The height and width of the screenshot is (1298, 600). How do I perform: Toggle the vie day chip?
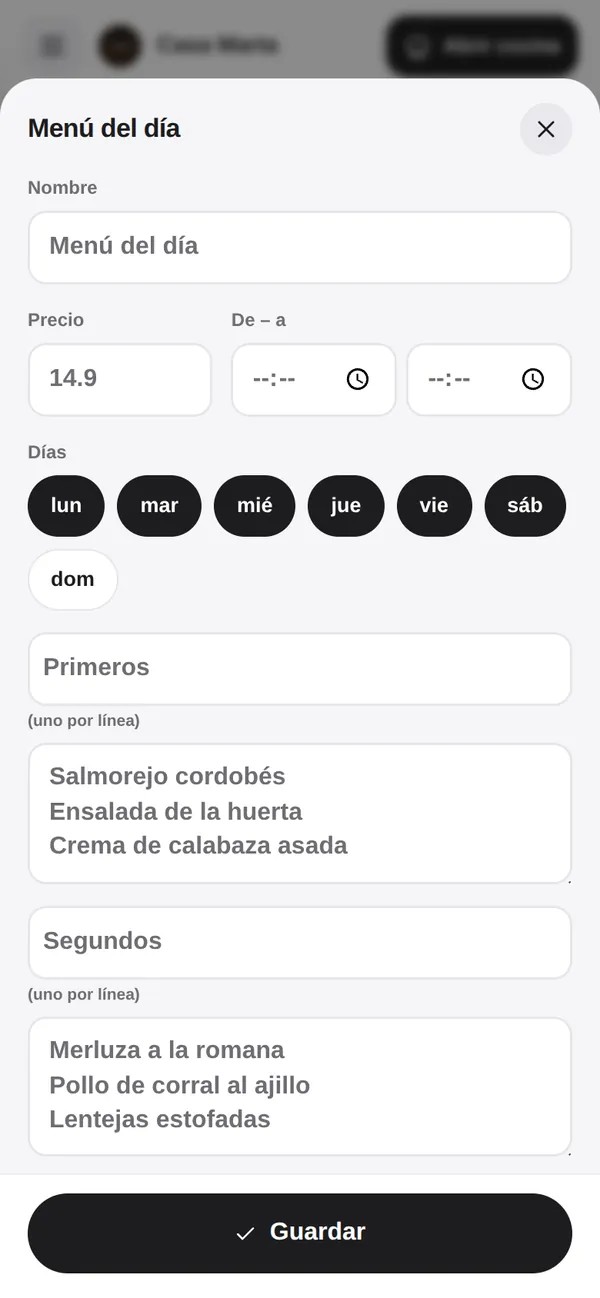pyautogui.click(x=434, y=505)
